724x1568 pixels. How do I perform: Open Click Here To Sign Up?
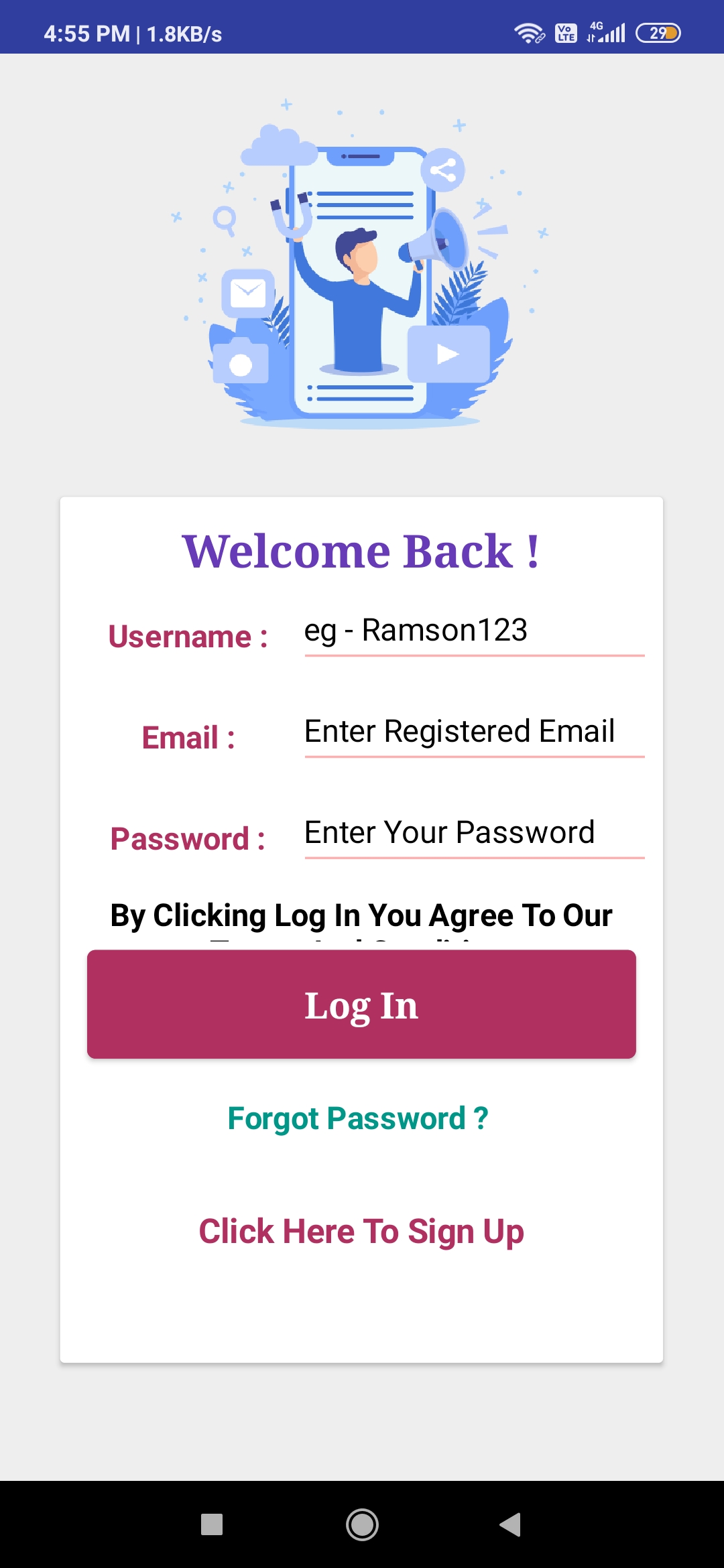[361, 1231]
